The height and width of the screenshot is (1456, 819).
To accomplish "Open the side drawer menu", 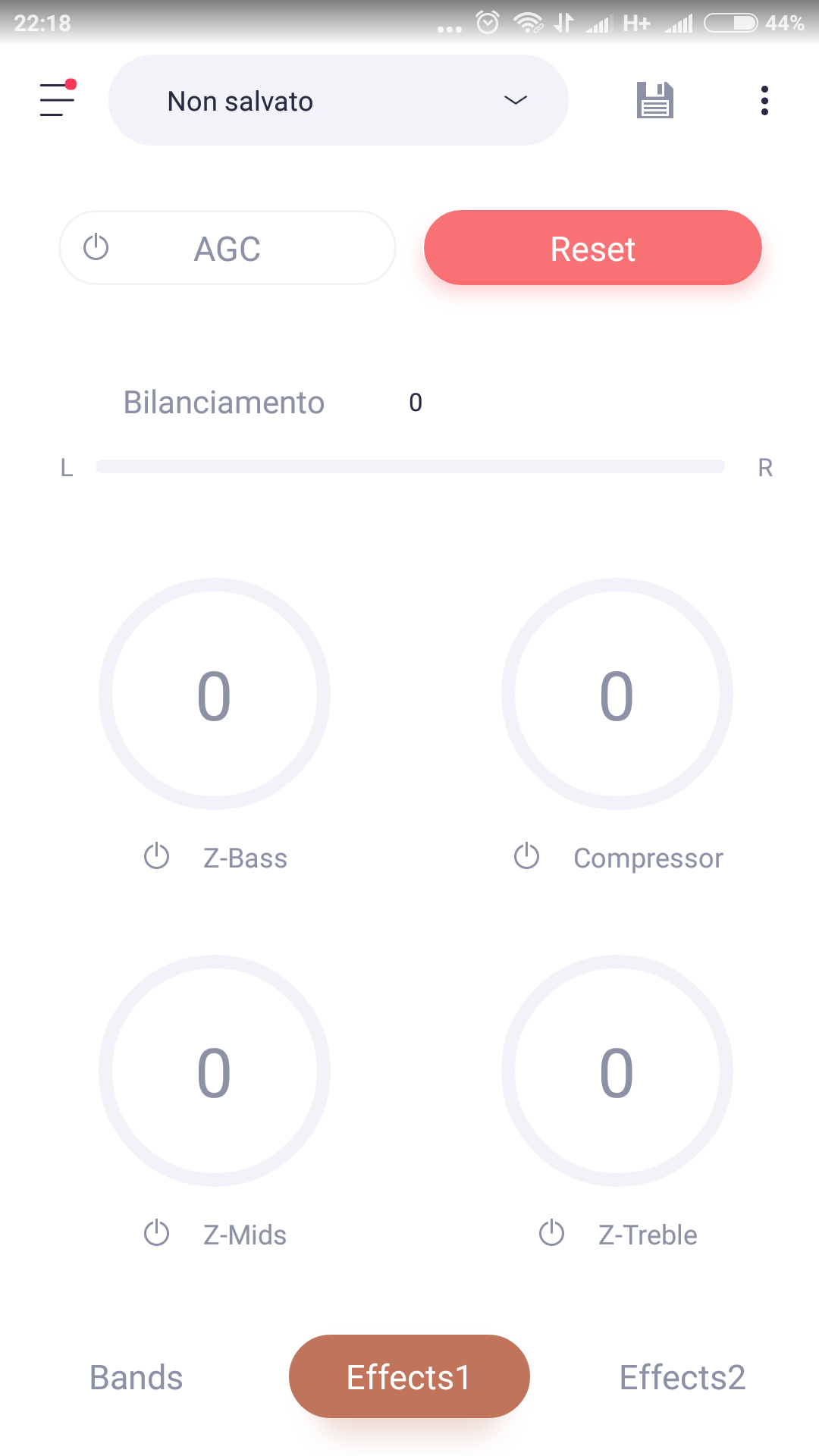I will coord(57,99).
